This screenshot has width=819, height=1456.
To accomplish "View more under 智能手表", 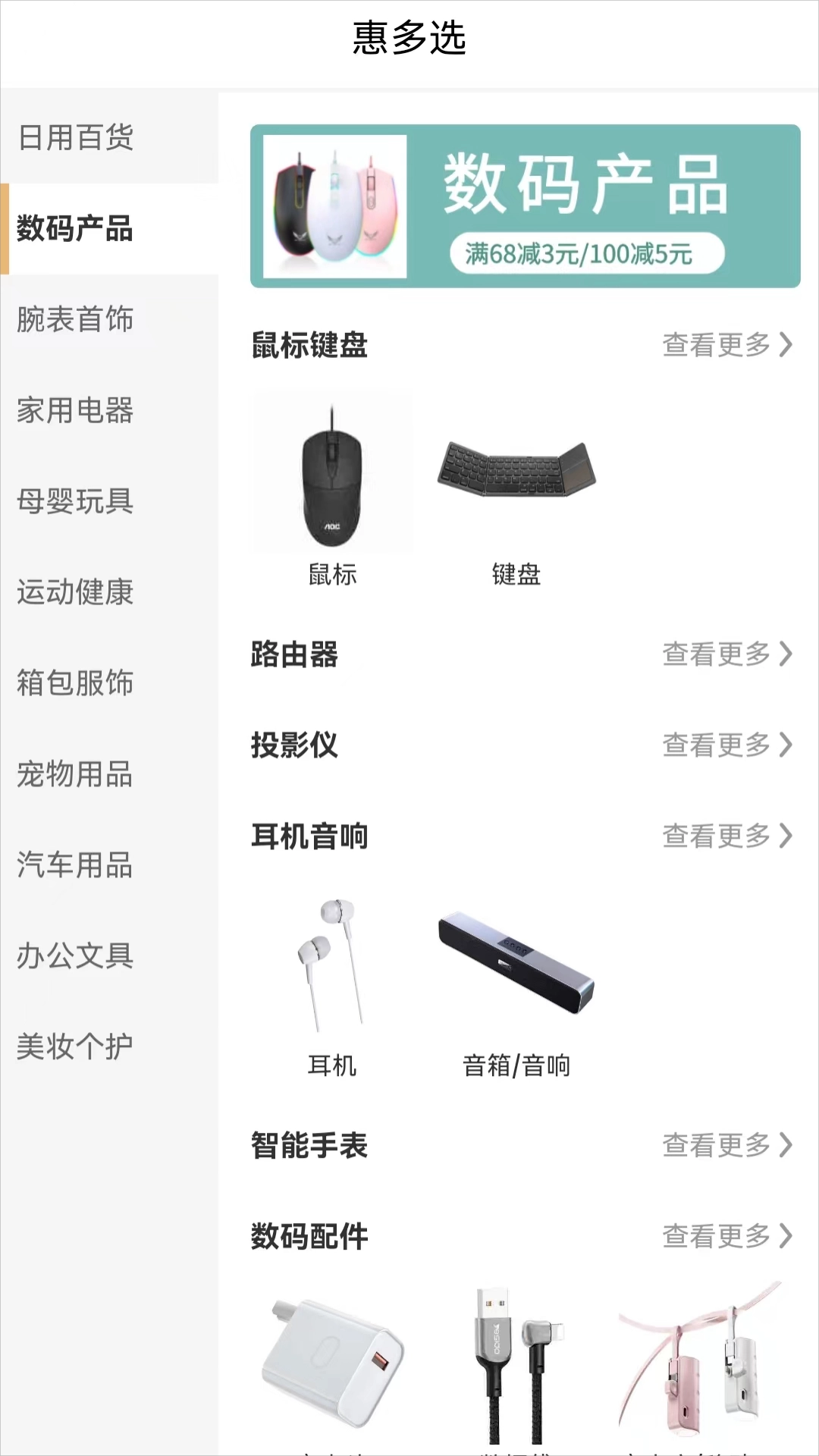I will click(726, 1145).
